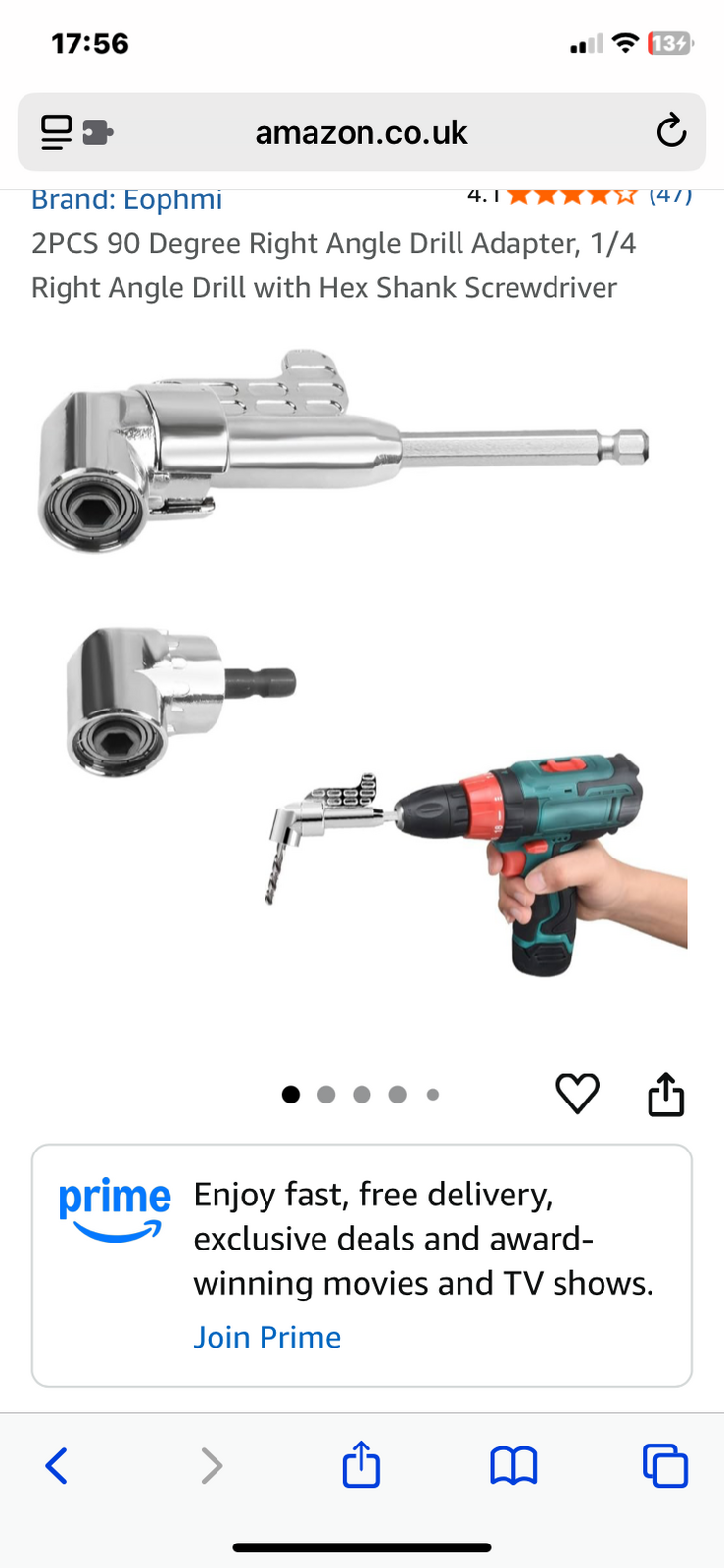Show all open Safari tabs
This screenshot has width=724, height=1568.
coord(665,1466)
